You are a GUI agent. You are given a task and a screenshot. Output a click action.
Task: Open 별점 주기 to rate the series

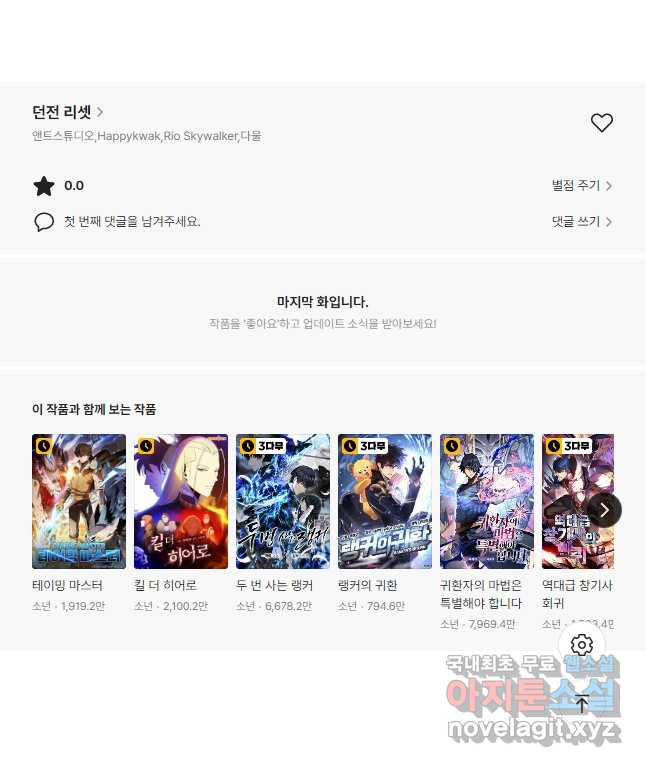581,186
